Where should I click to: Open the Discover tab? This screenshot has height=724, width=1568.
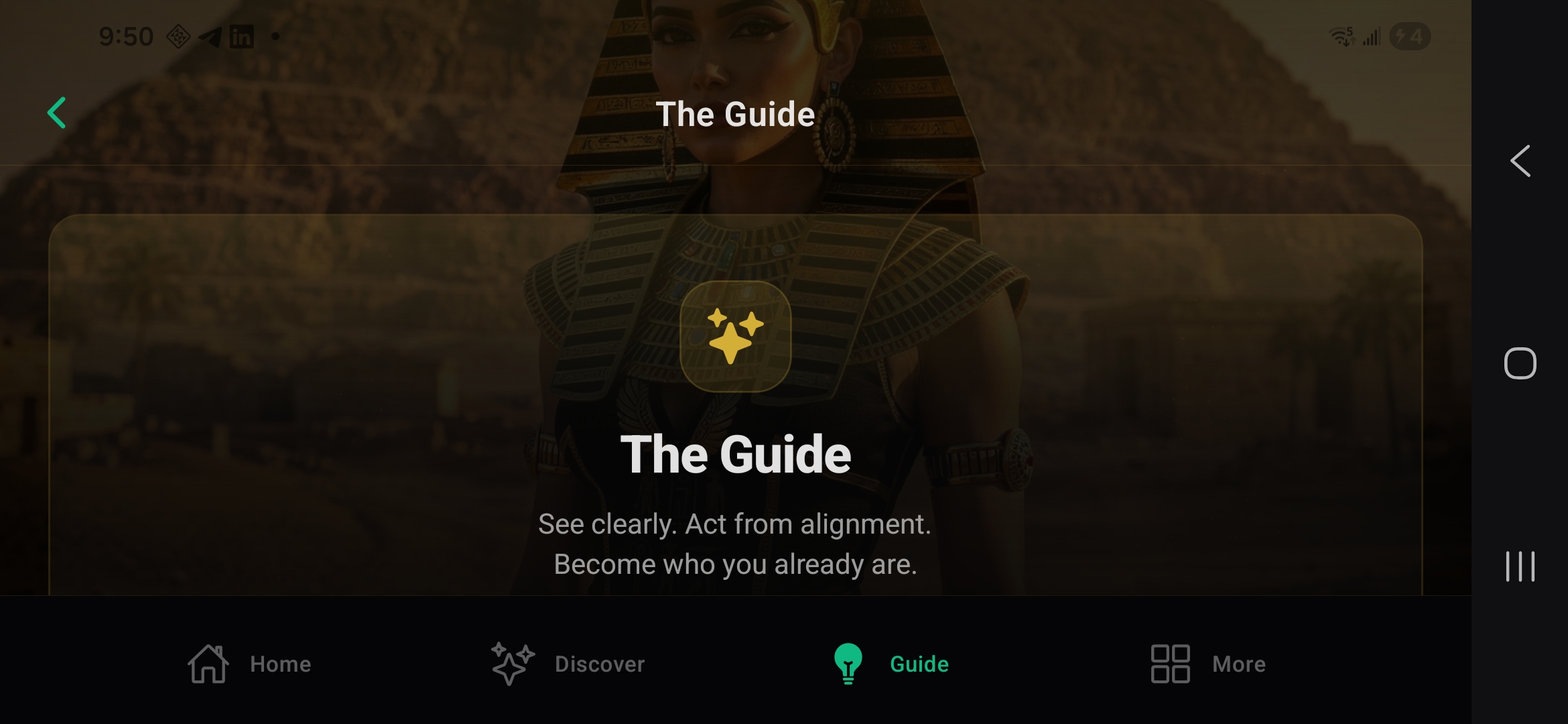(x=568, y=664)
